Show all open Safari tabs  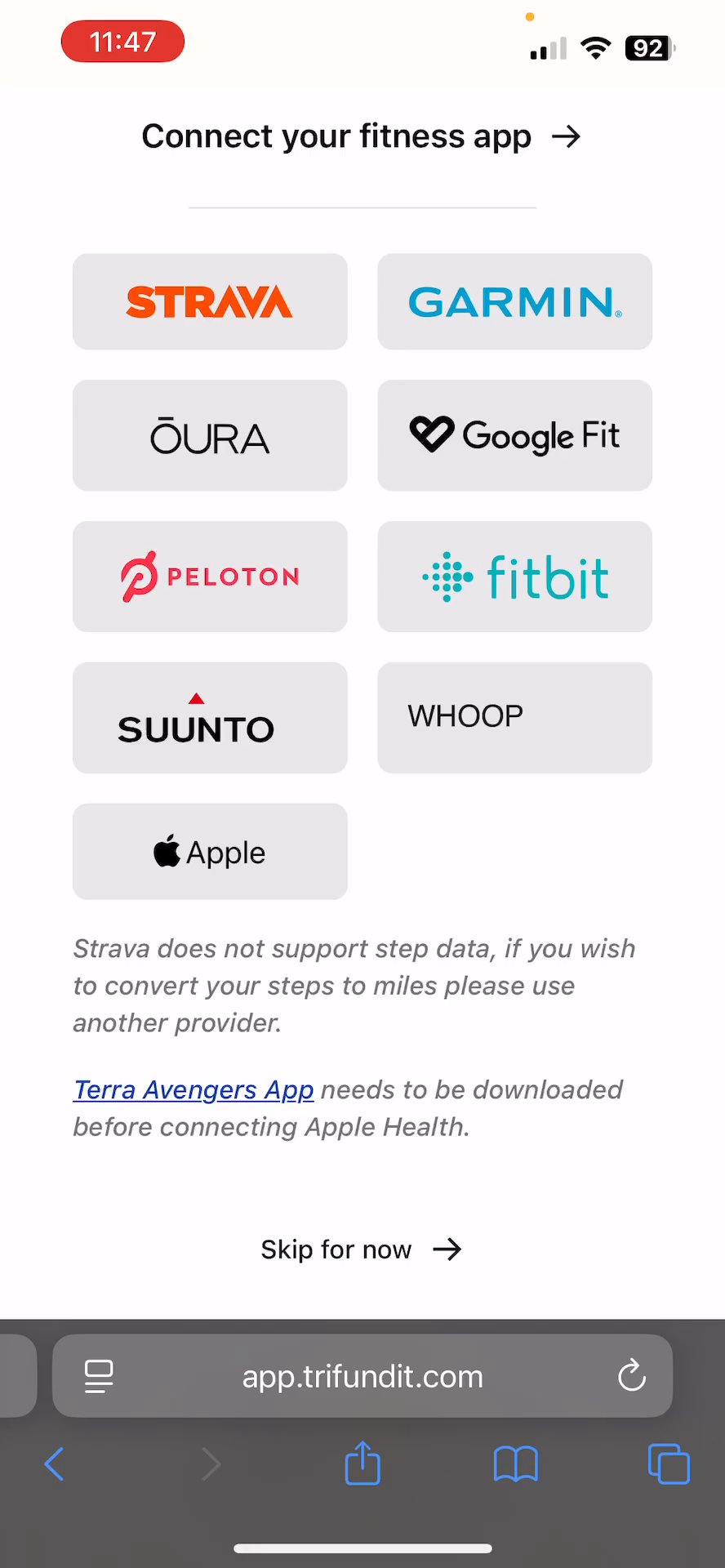point(668,1463)
